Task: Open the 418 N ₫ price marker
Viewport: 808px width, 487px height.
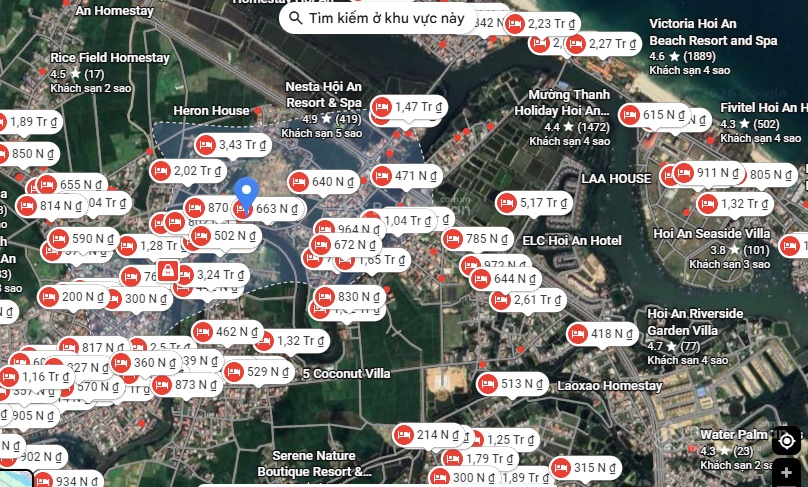Action: pyautogui.click(x=603, y=334)
